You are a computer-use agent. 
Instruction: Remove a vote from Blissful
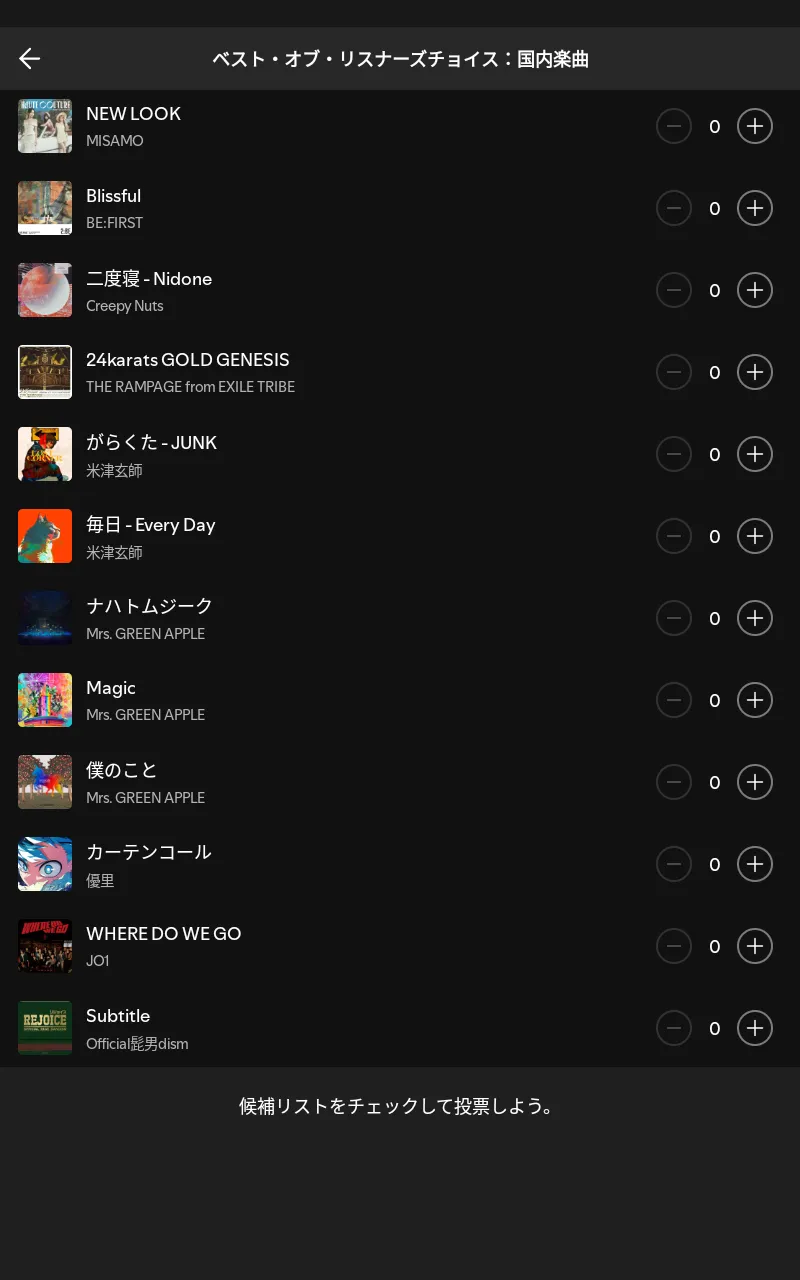coord(674,208)
